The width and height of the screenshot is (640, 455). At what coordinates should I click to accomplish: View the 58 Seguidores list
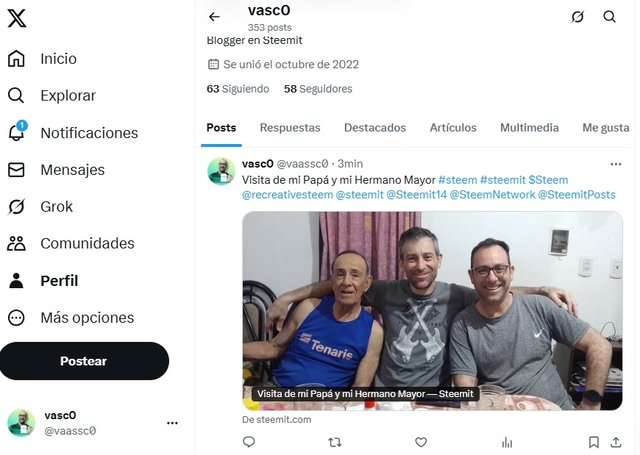[x=318, y=89]
